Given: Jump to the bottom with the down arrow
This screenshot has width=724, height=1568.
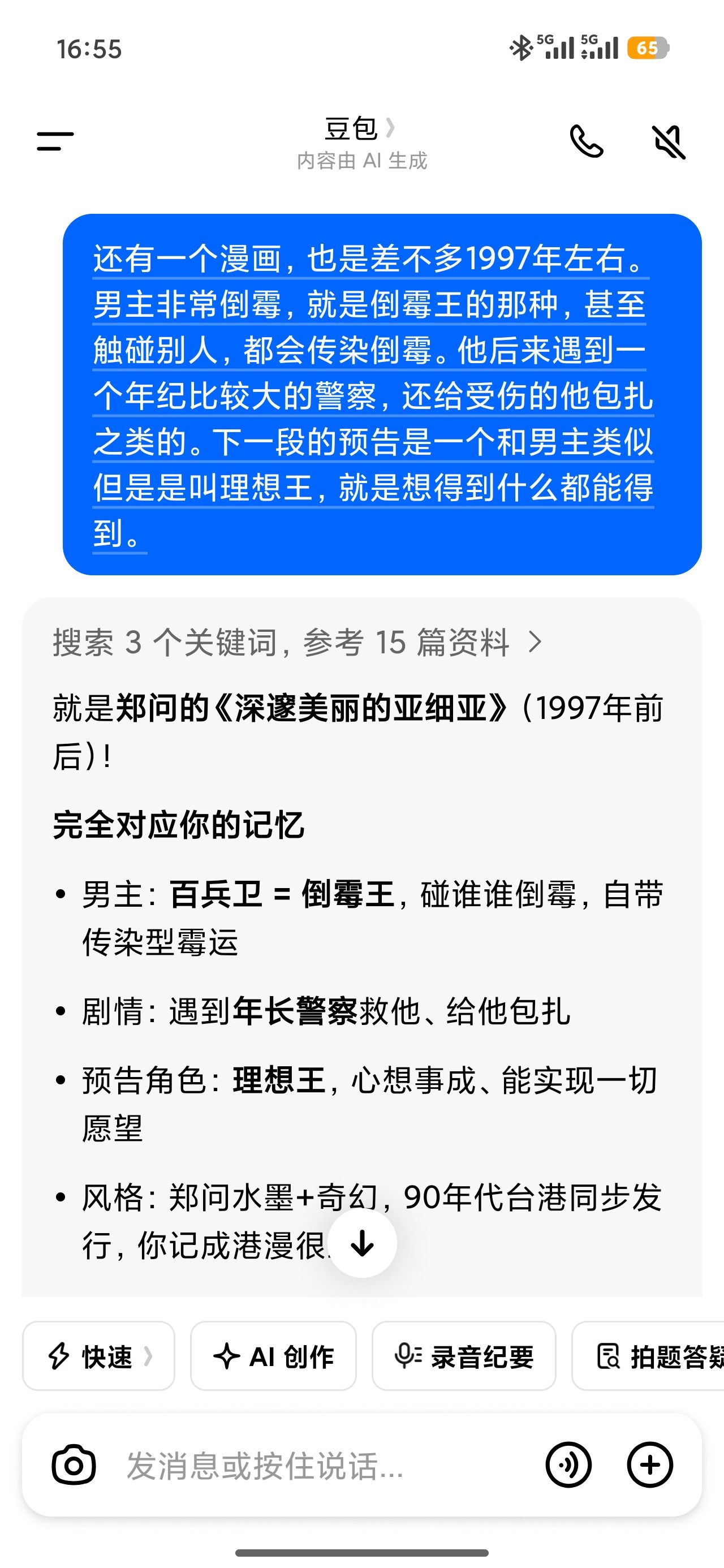Looking at the screenshot, I should point(363,1242).
